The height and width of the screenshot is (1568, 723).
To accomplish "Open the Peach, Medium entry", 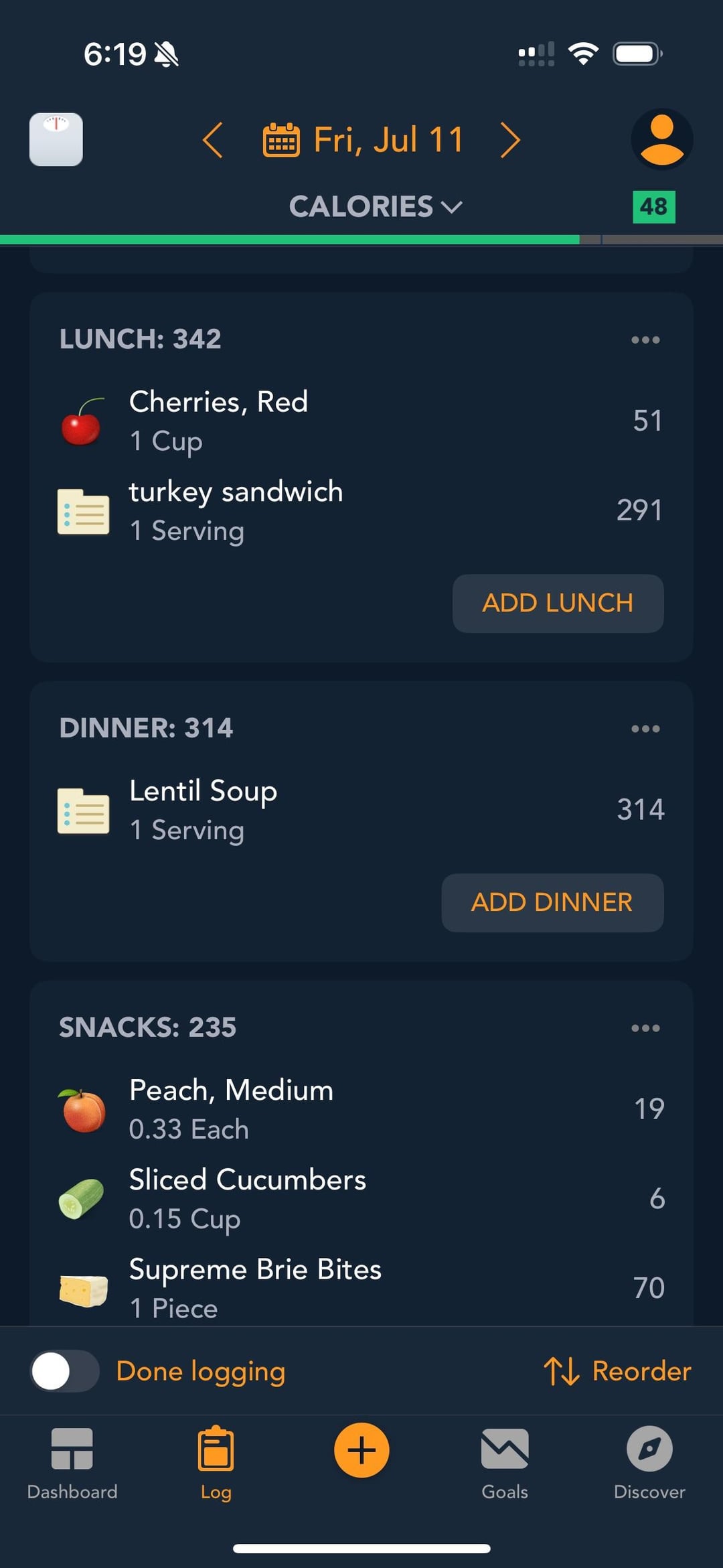I will [361, 1109].
